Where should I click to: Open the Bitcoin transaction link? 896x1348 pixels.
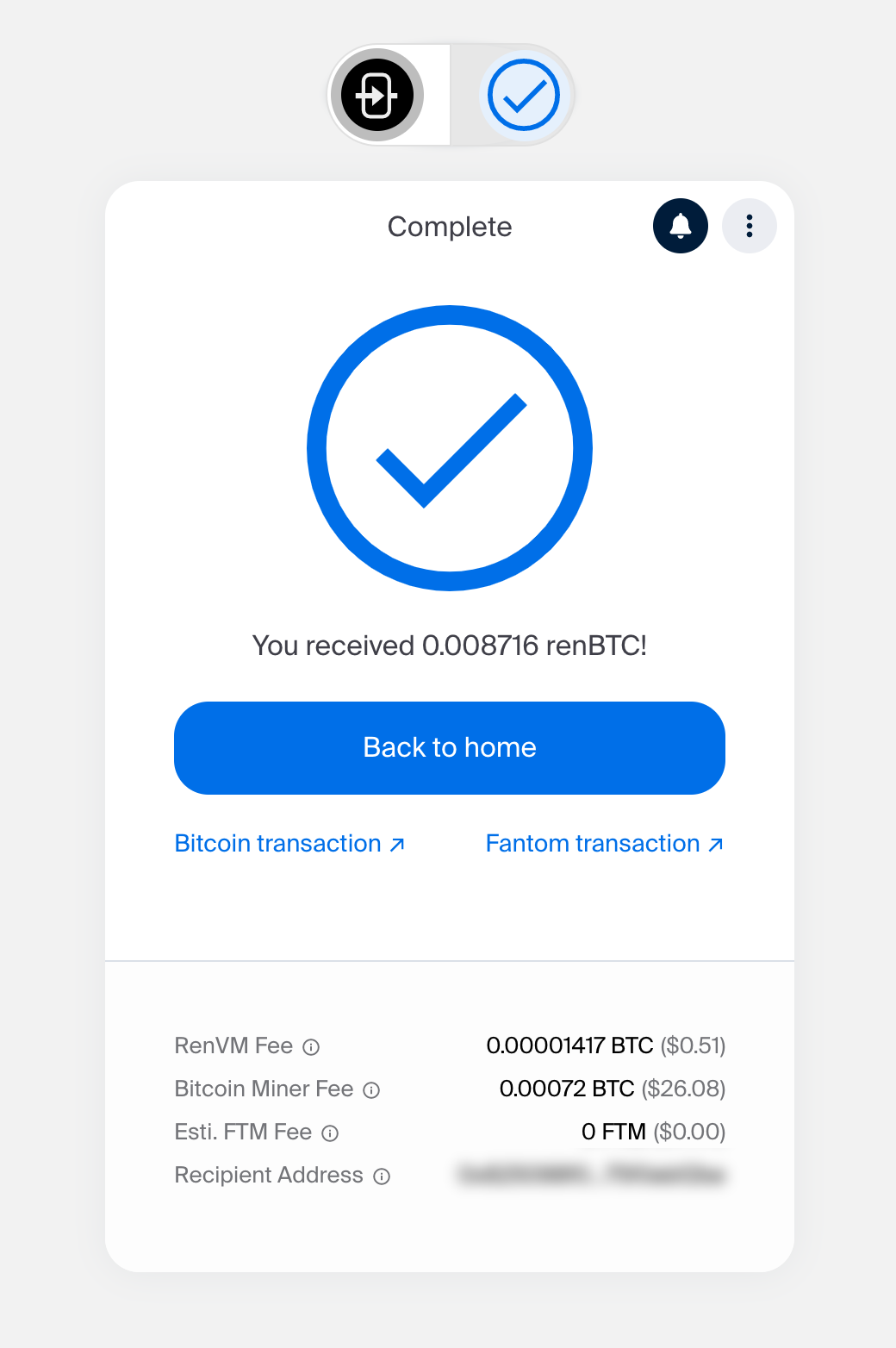coord(289,843)
